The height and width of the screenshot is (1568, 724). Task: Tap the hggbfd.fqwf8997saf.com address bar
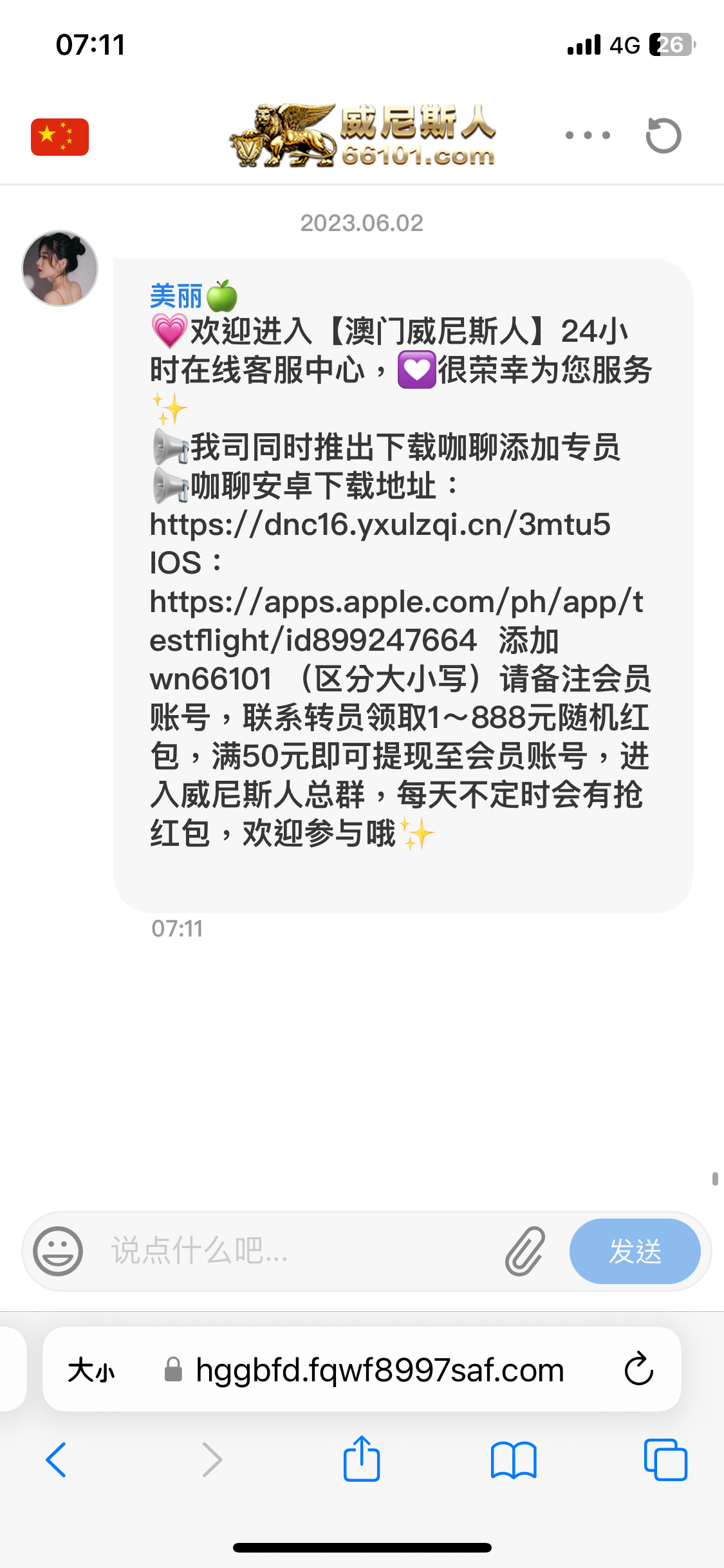click(x=380, y=1370)
